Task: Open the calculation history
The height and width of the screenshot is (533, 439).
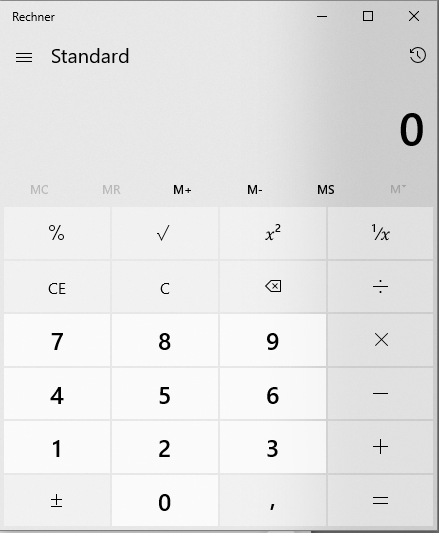Action: (x=418, y=55)
